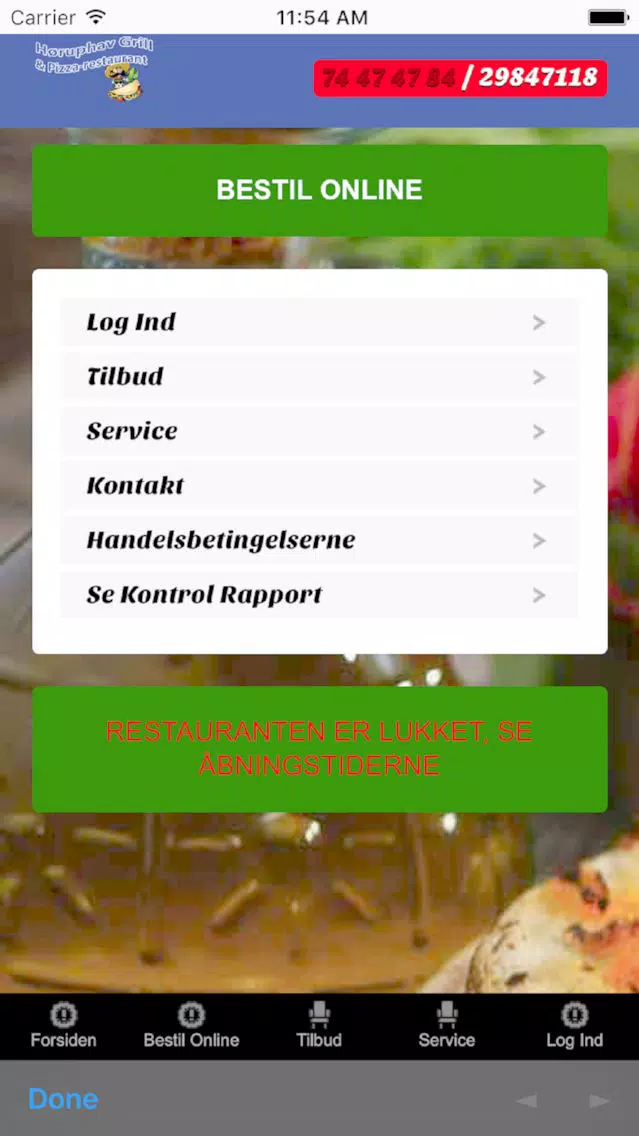
Task: Open the Tilbud row in the list
Action: tap(320, 377)
